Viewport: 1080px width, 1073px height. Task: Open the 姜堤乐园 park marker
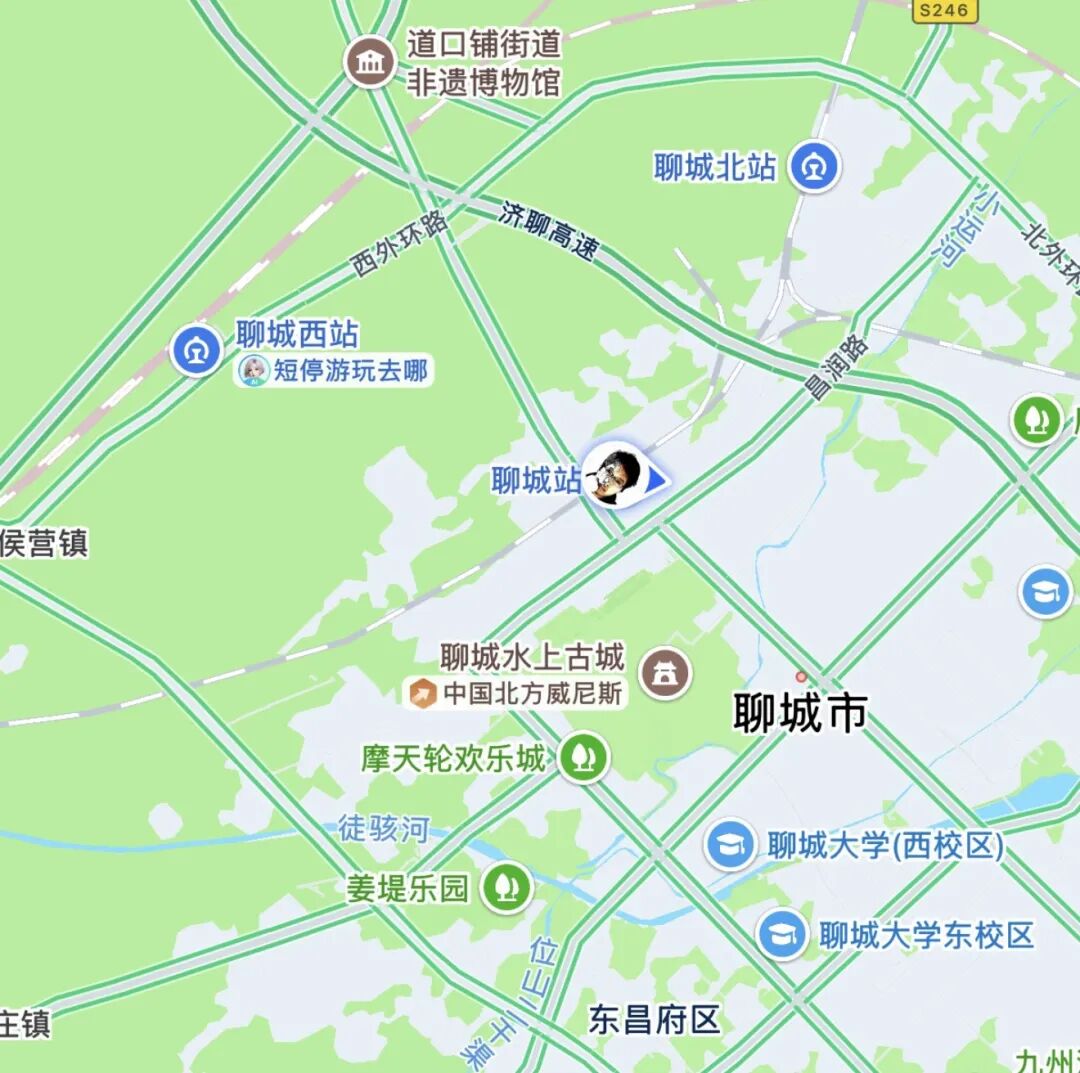pos(507,887)
